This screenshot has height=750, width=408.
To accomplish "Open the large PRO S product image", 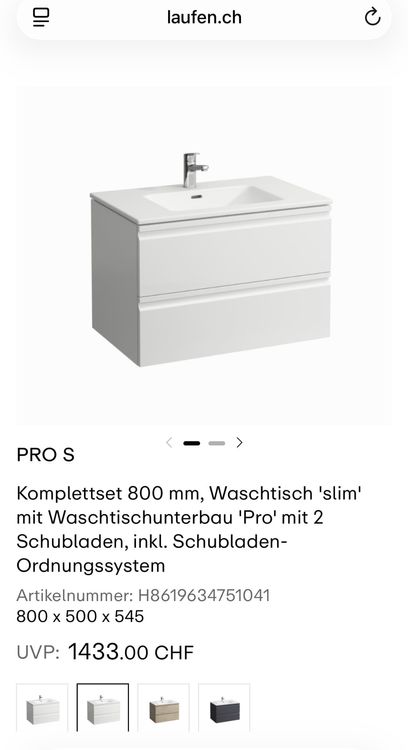I will pyautogui.click(x=204, y=255).
